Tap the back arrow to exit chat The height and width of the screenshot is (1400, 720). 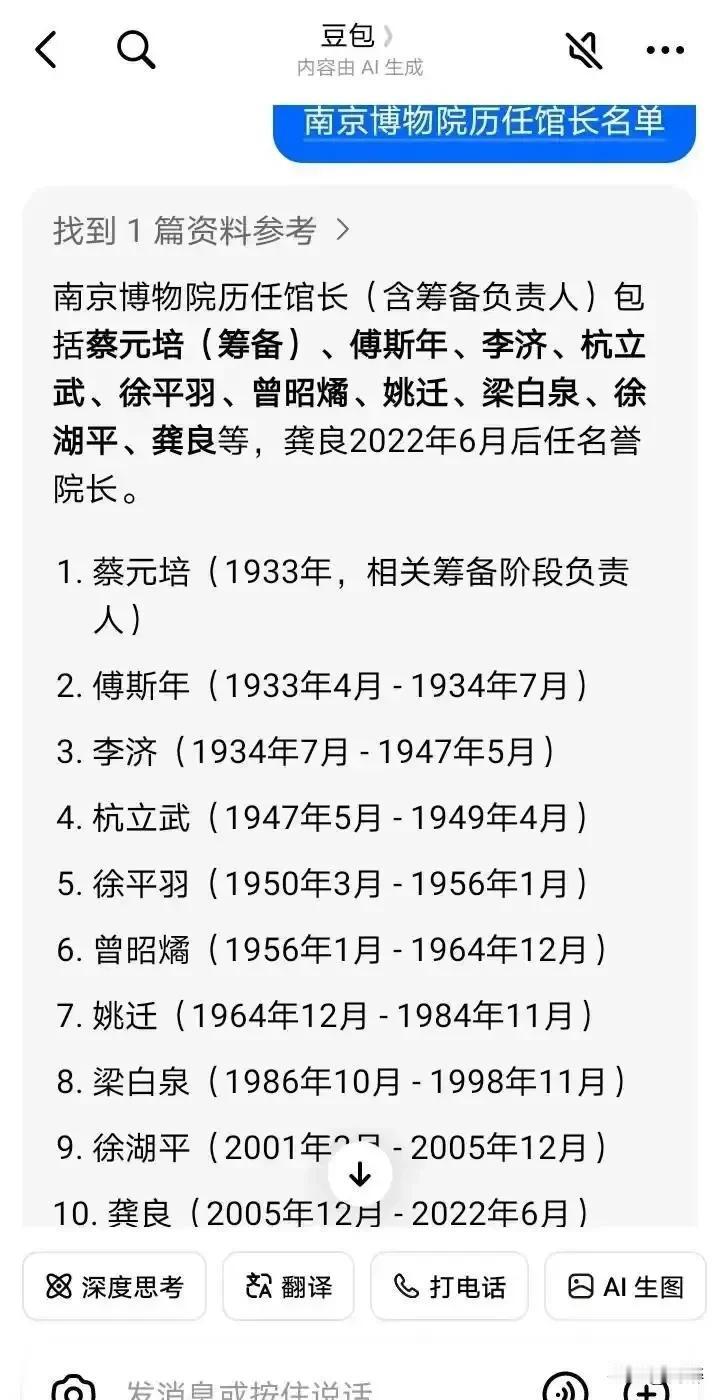pyautogui.click(x=44, y=50)
